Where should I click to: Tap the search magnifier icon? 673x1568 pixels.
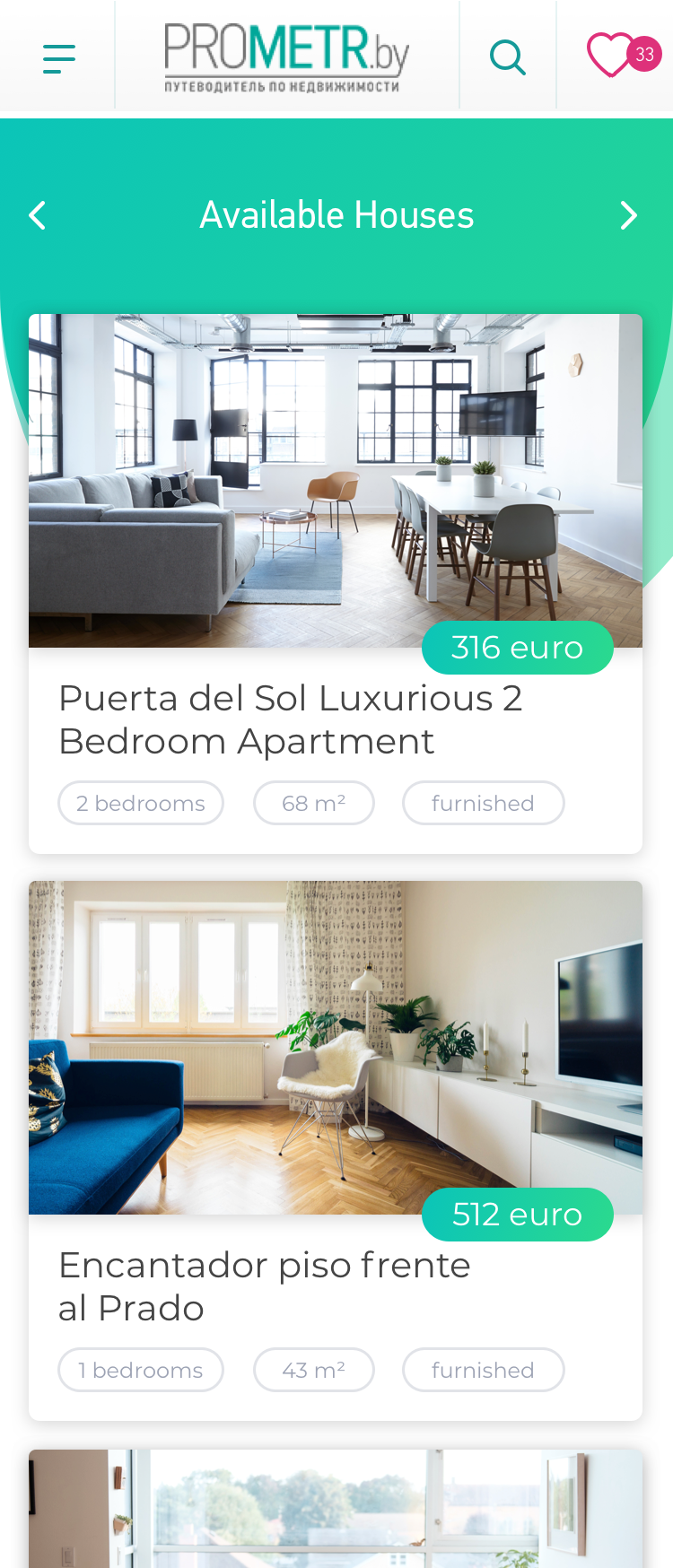(507, 57)
